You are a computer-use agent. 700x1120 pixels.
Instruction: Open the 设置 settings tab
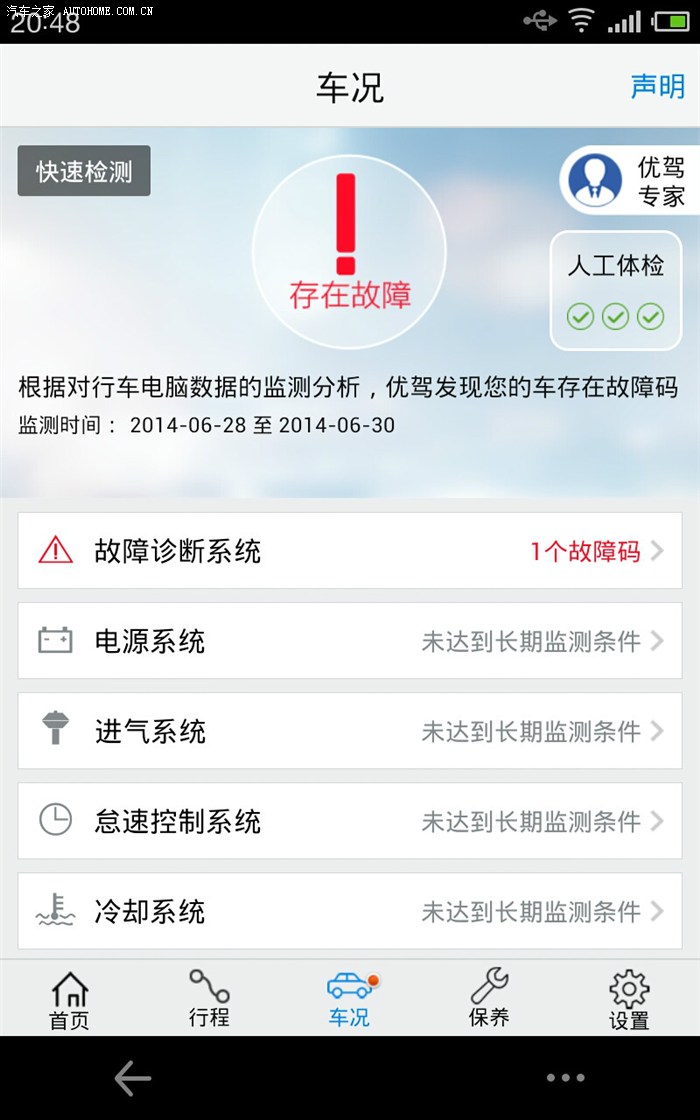[x=629, y=999]
